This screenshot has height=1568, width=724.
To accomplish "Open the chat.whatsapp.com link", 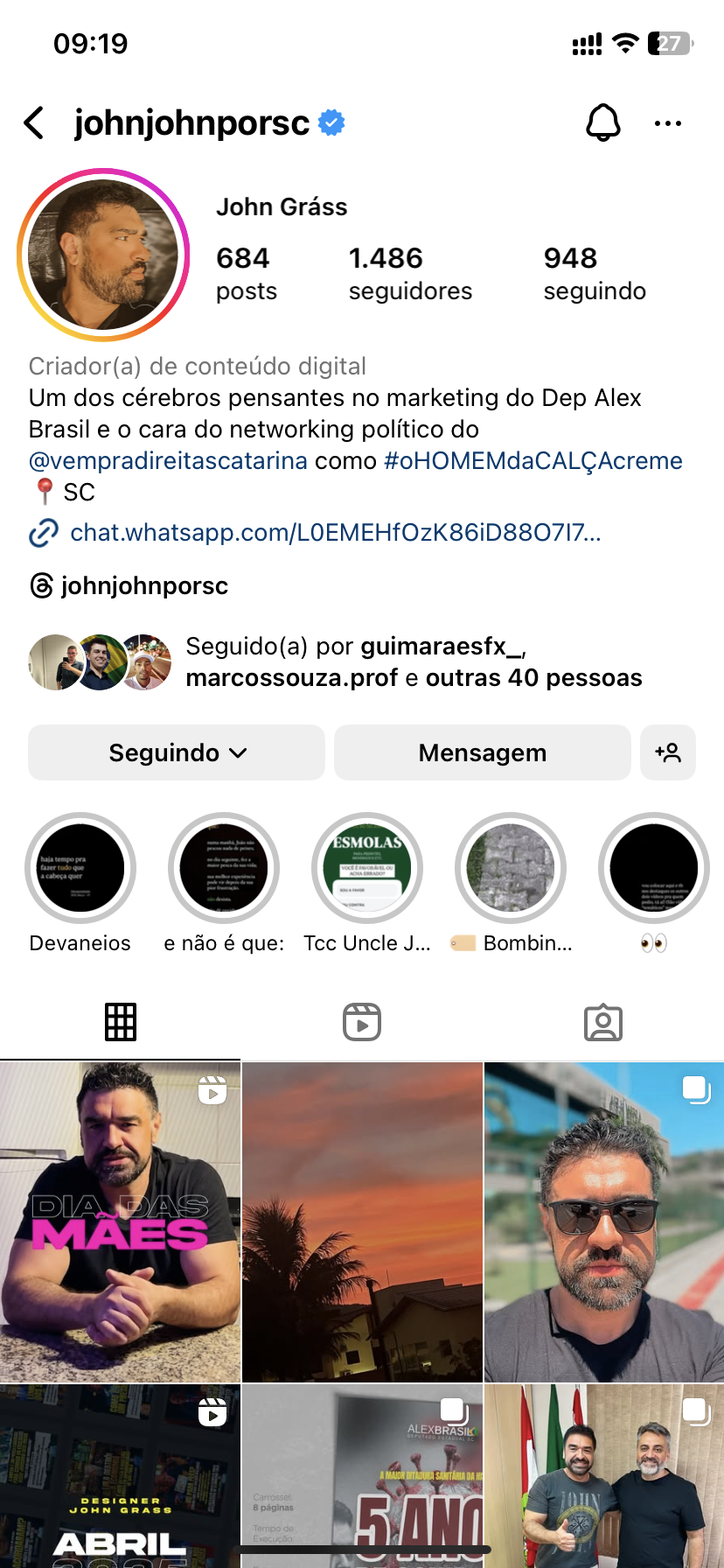I will click(x=335, y=532).
